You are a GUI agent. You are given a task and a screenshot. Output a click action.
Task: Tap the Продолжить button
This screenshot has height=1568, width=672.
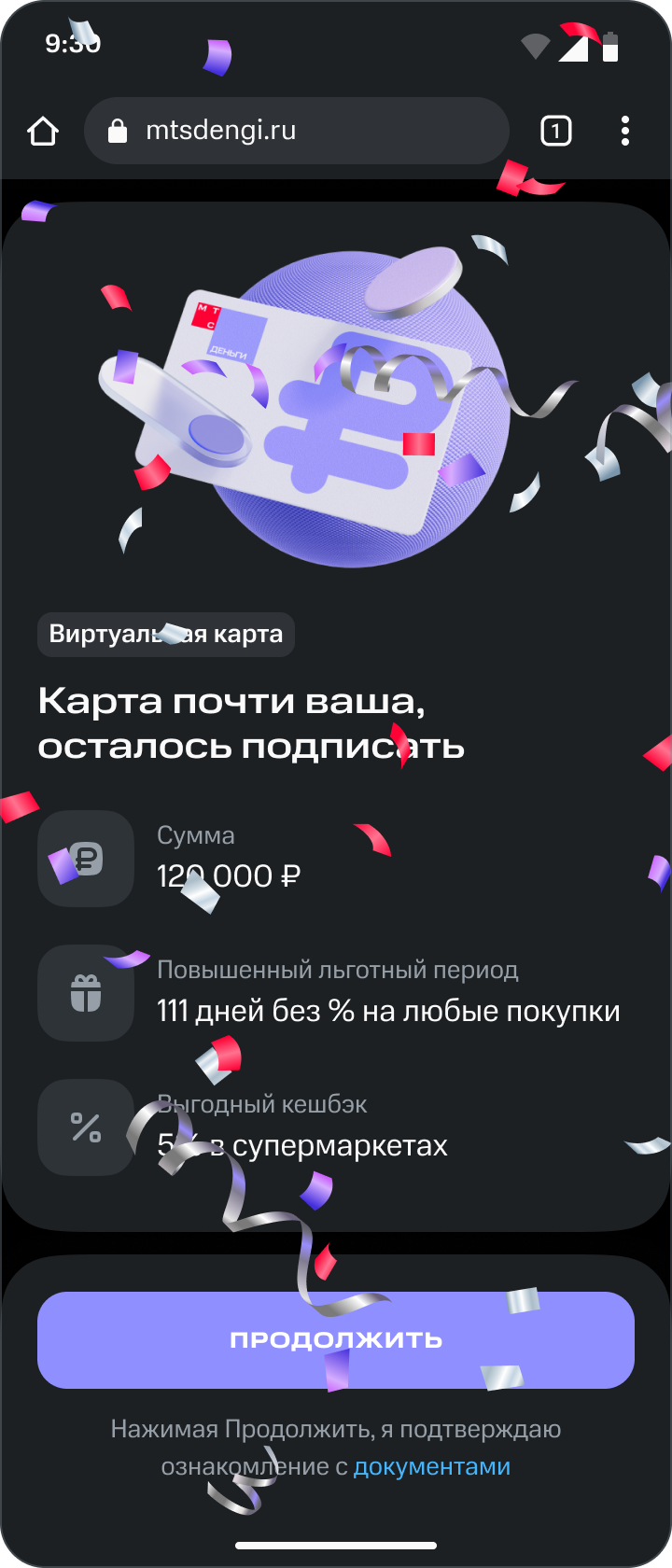click(x=336, y=1339)
